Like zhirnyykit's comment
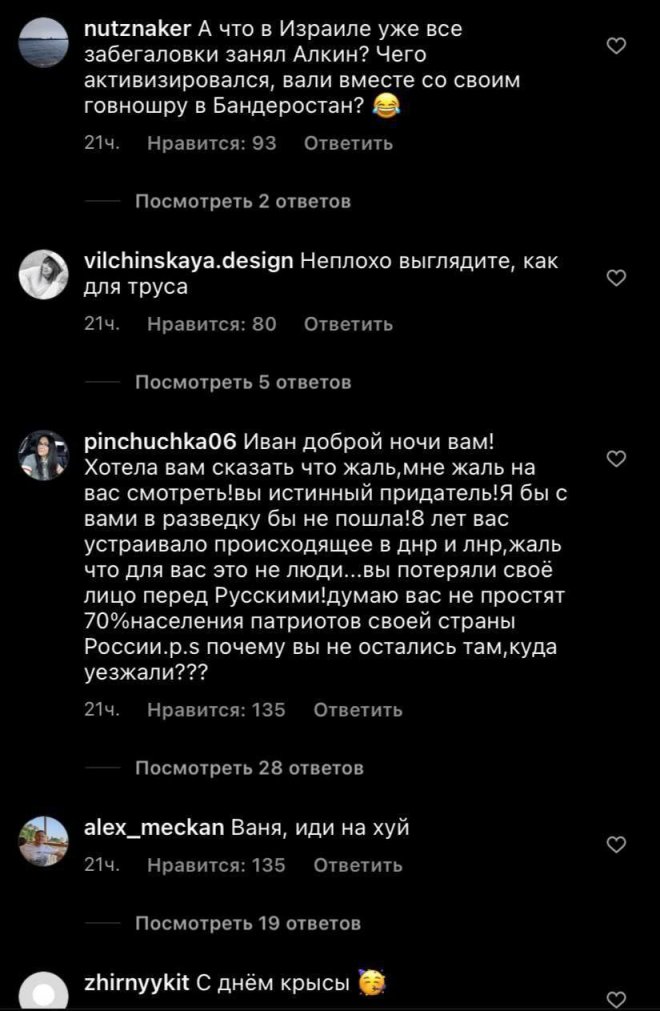The width and height of the screenshot is (660, 1011). click(x=617, y=999)
